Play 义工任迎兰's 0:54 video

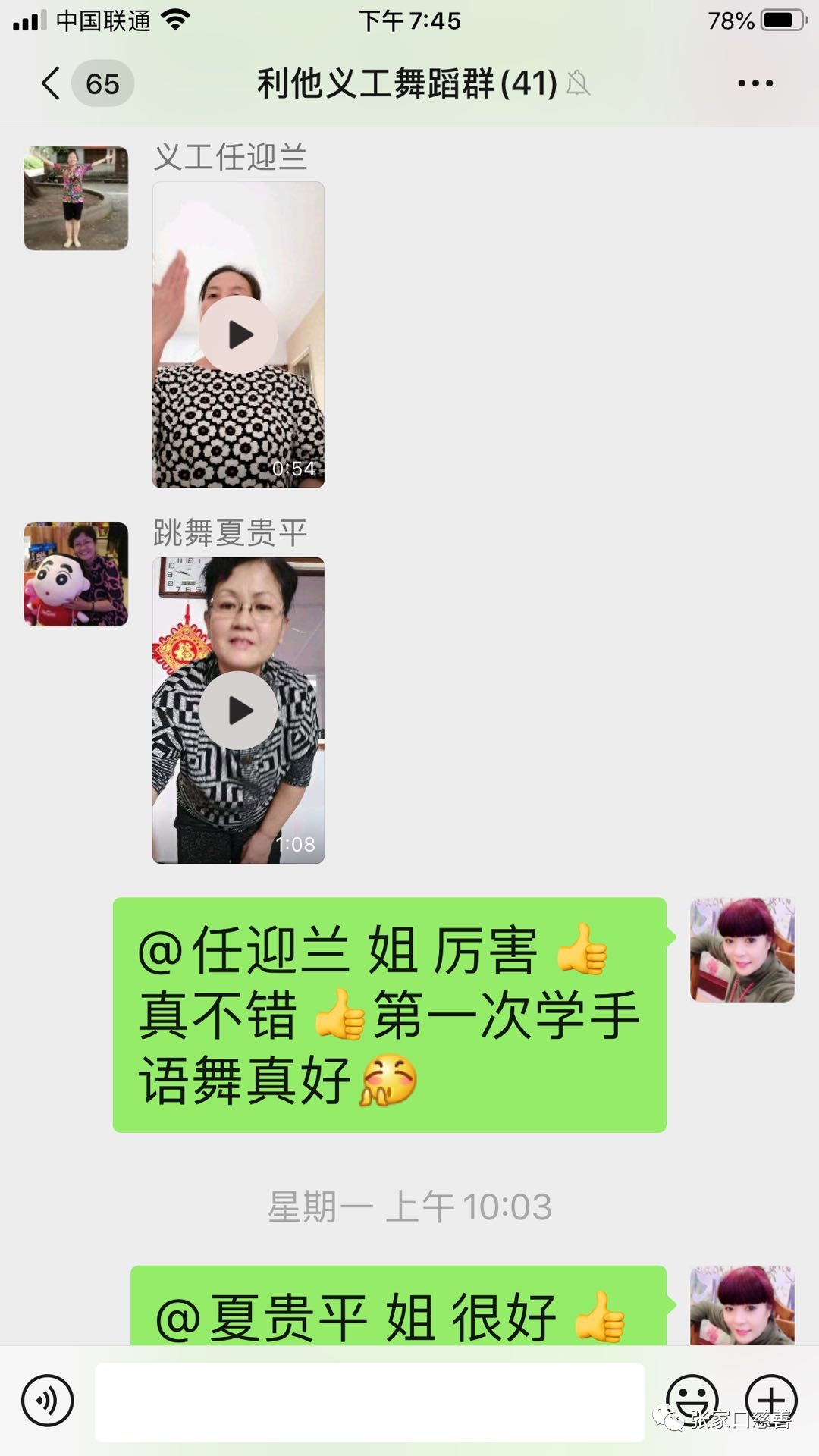point(238,334)
